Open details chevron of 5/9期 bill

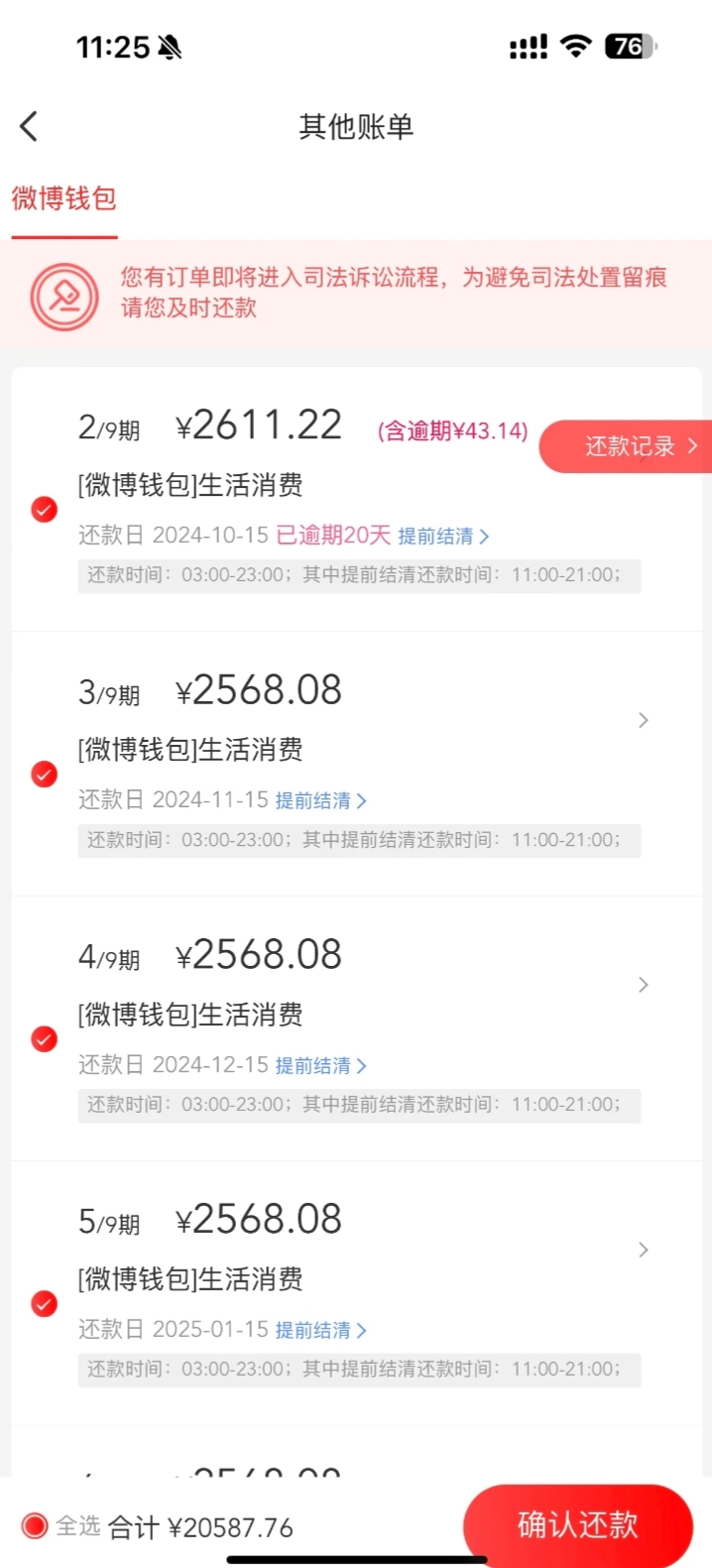[x=644, y=1250]
